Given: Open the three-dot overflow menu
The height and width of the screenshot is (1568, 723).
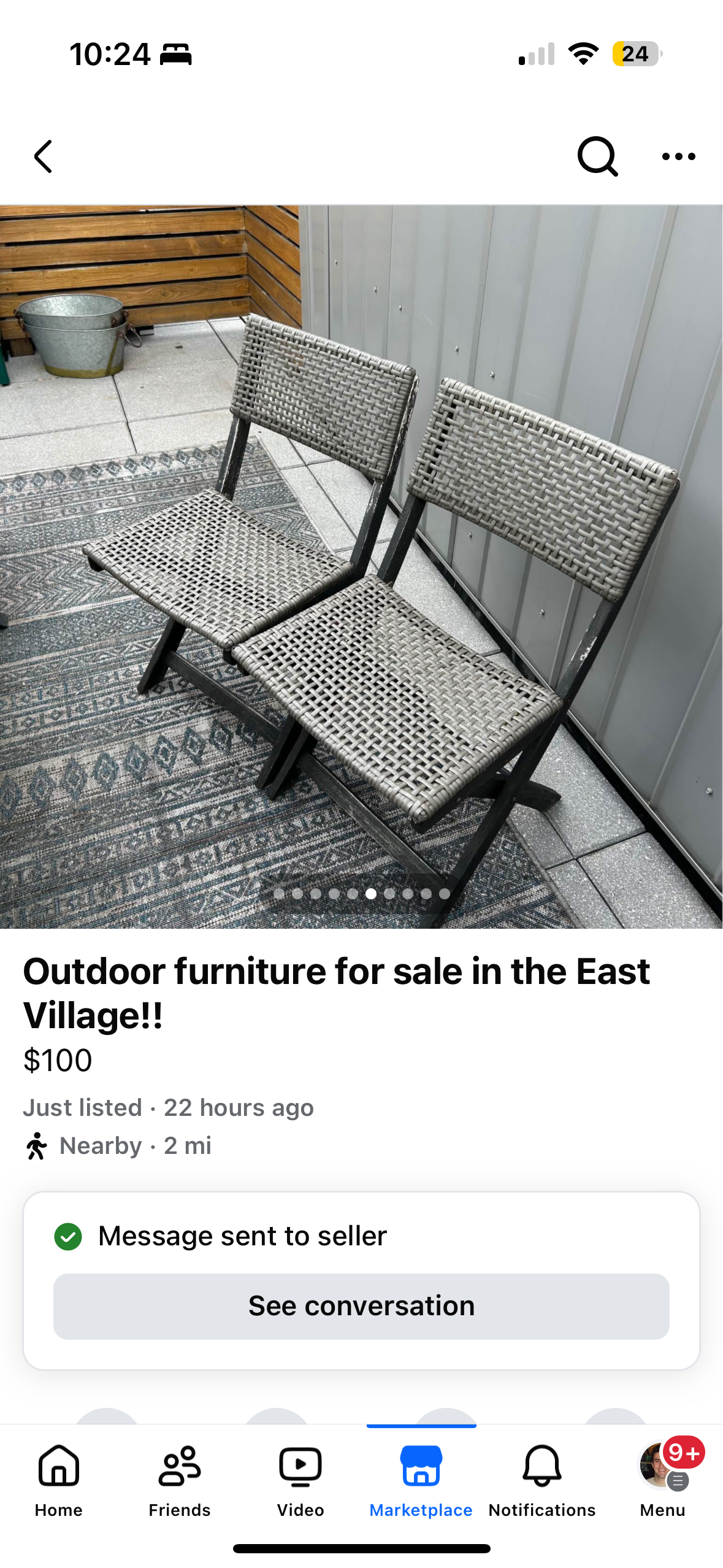Looking at the screenshot, I should click(678, 156).
